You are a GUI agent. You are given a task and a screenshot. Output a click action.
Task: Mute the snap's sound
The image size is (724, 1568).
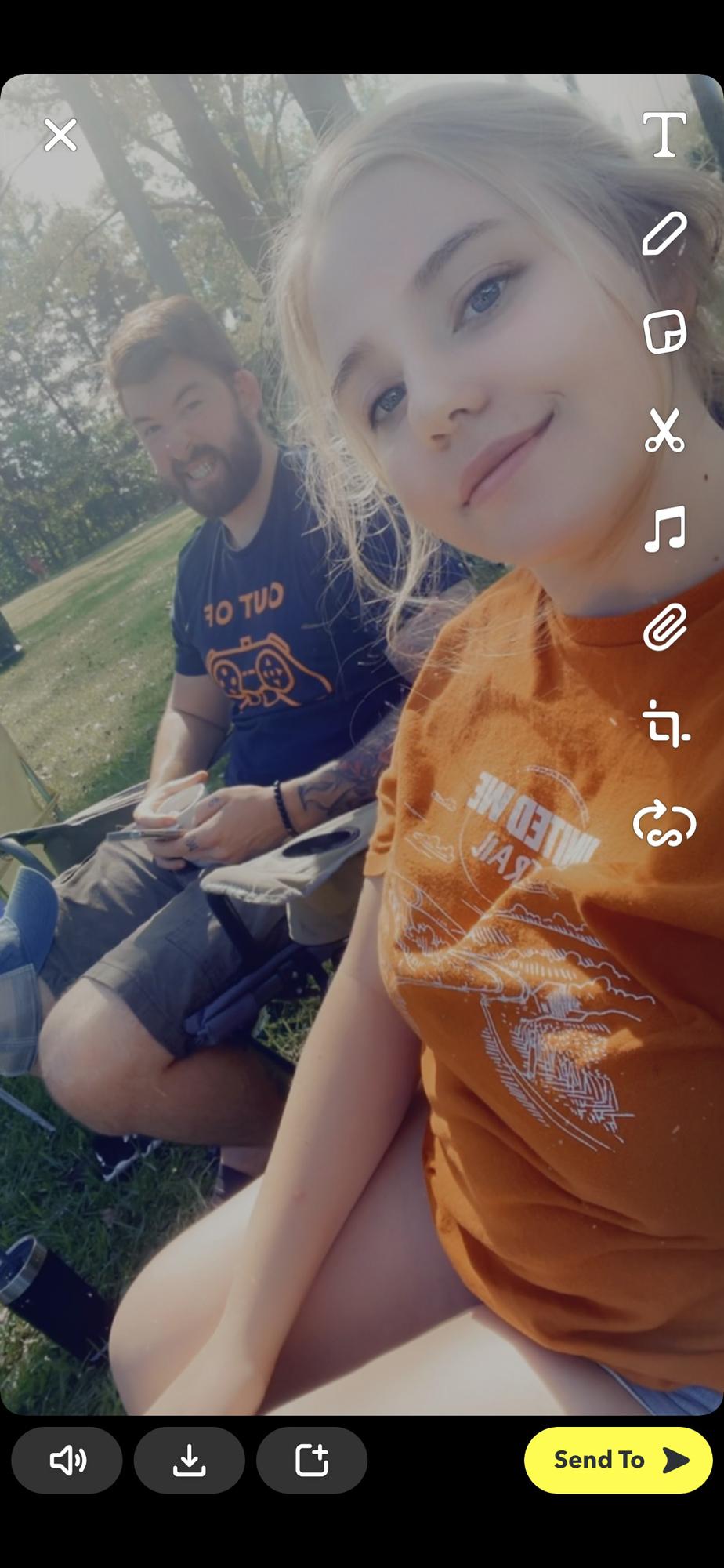click(67, 1460)
